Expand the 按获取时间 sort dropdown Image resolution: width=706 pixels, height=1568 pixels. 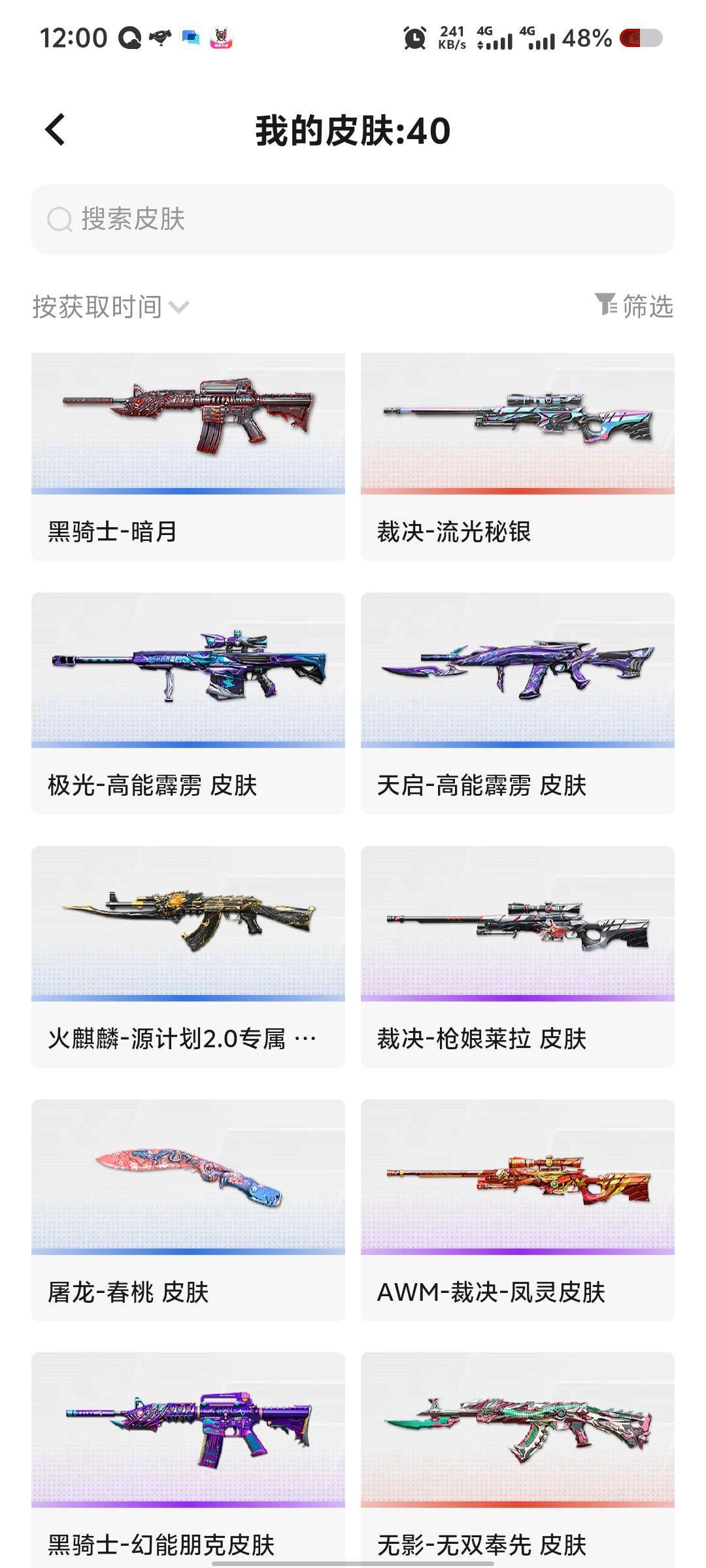111,306
